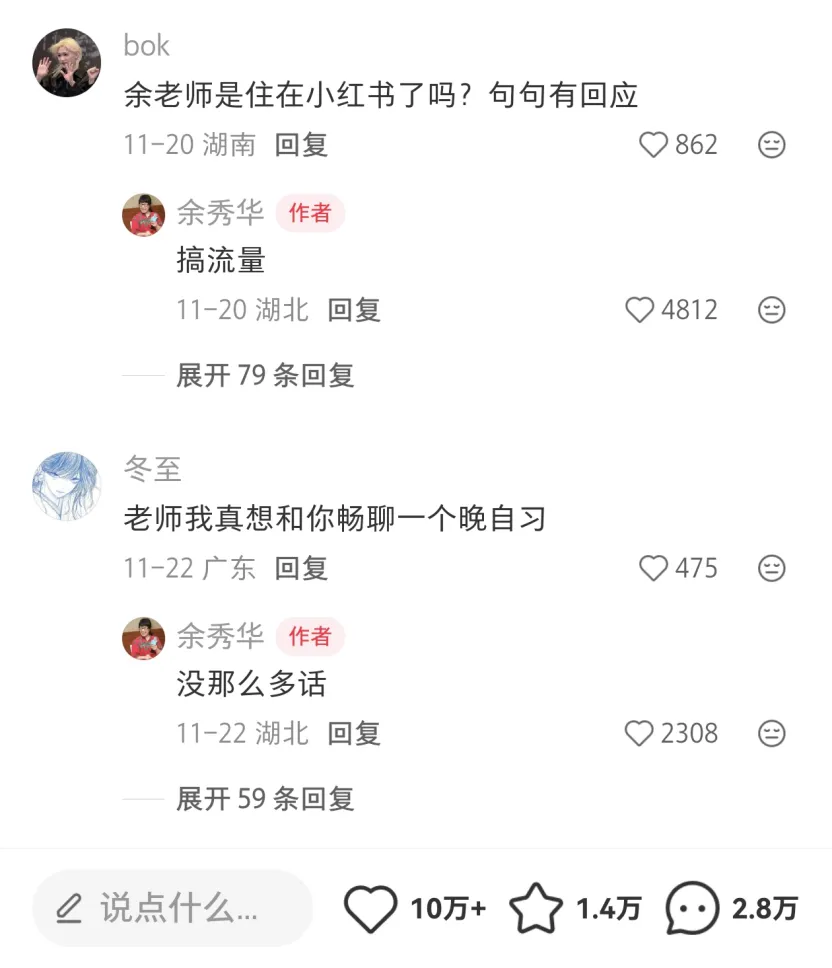React with emoji to bok's comment
The height and width of the screenshot is (968, 832).
771,146
